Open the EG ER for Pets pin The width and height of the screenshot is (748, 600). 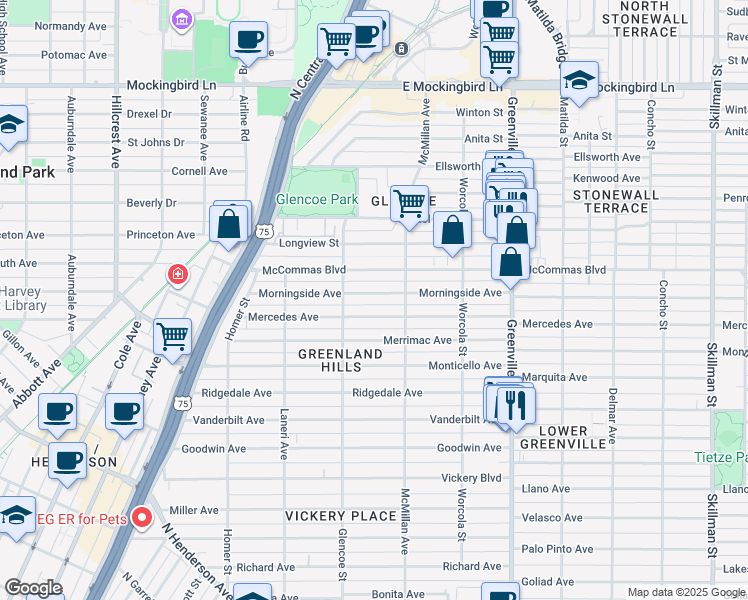[x=141, y=517]
